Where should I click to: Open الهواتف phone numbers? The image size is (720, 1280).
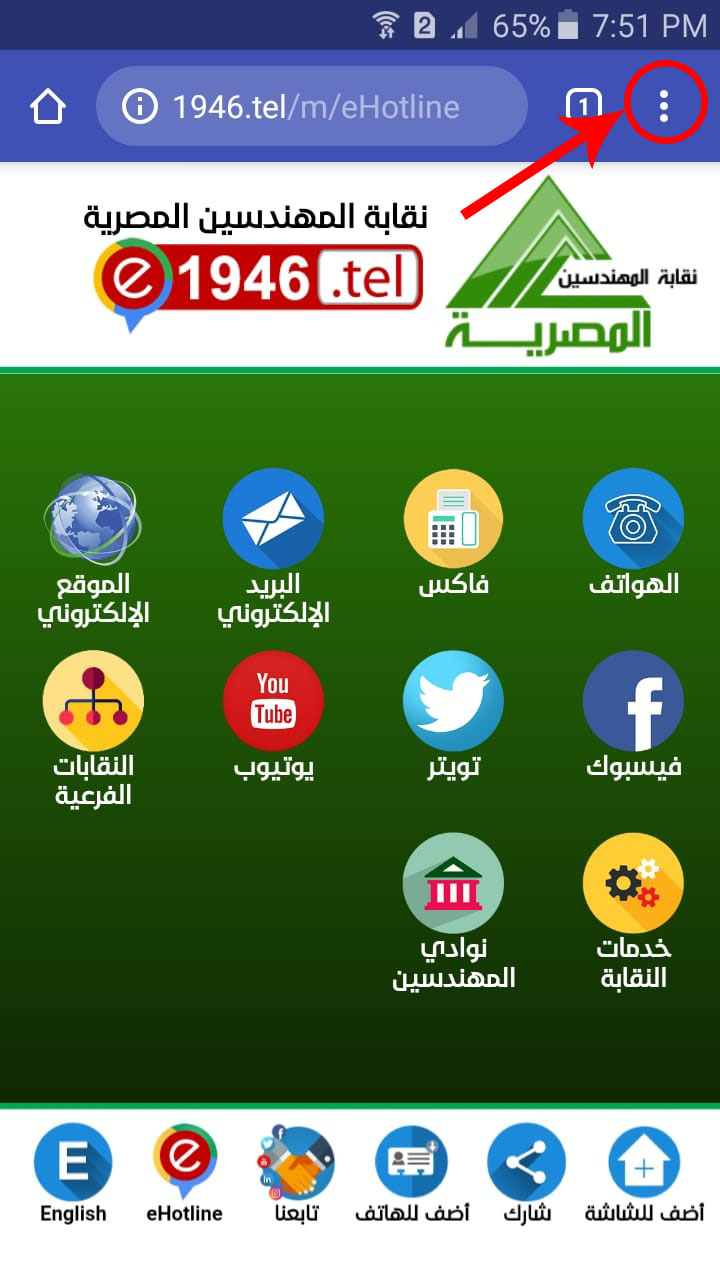click(x=633, y=535)
